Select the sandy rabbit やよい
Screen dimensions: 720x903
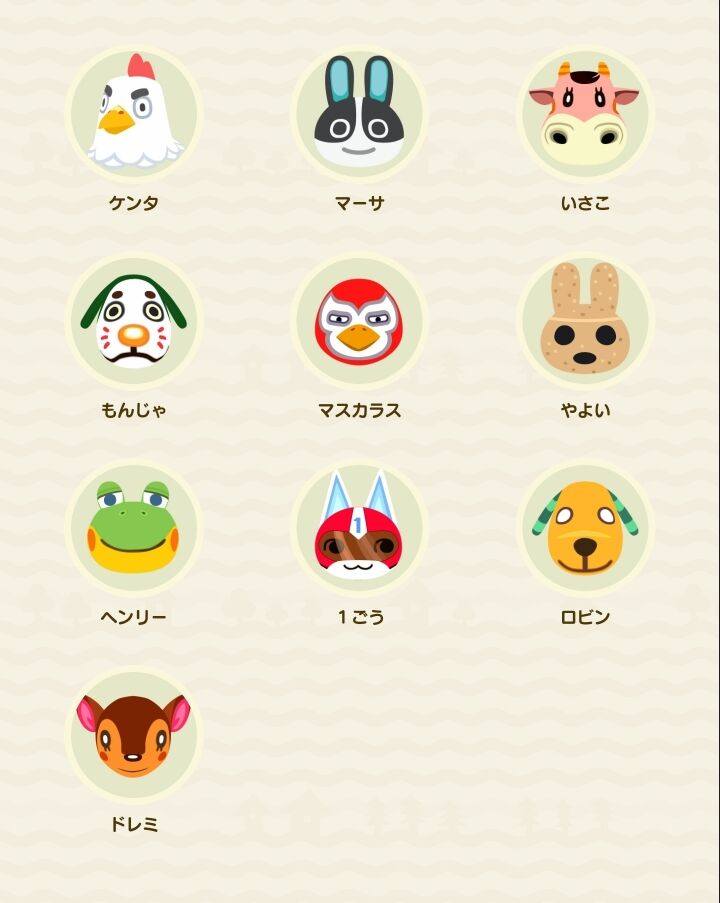(x=585, y=321)
